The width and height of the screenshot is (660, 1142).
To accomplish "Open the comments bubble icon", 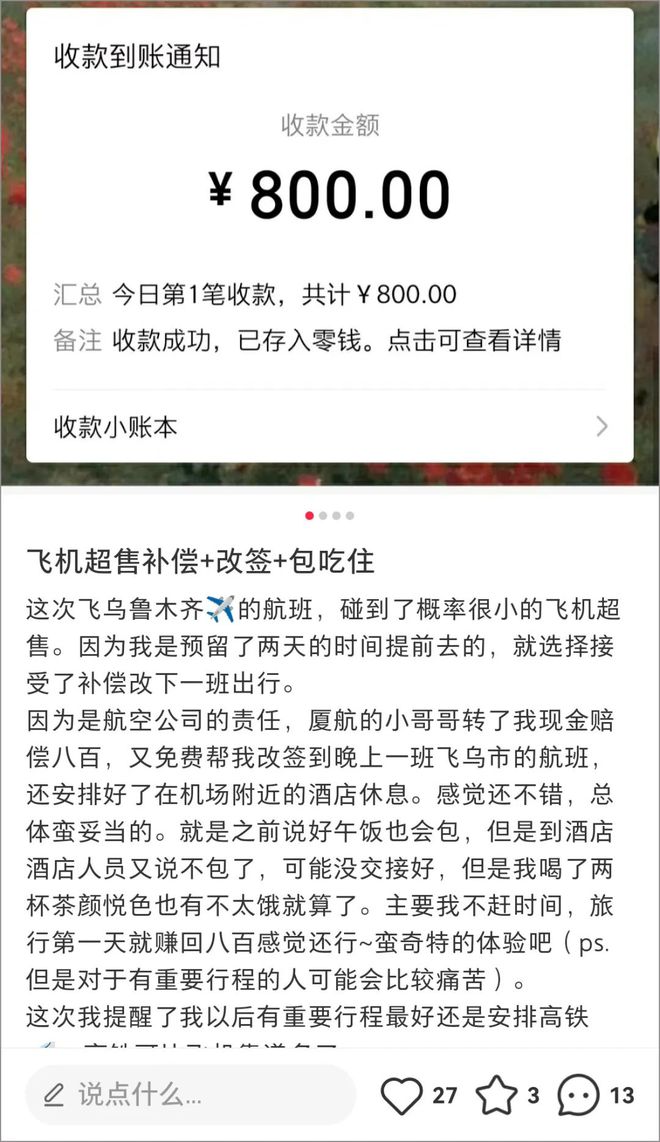I will point(578,1096).
